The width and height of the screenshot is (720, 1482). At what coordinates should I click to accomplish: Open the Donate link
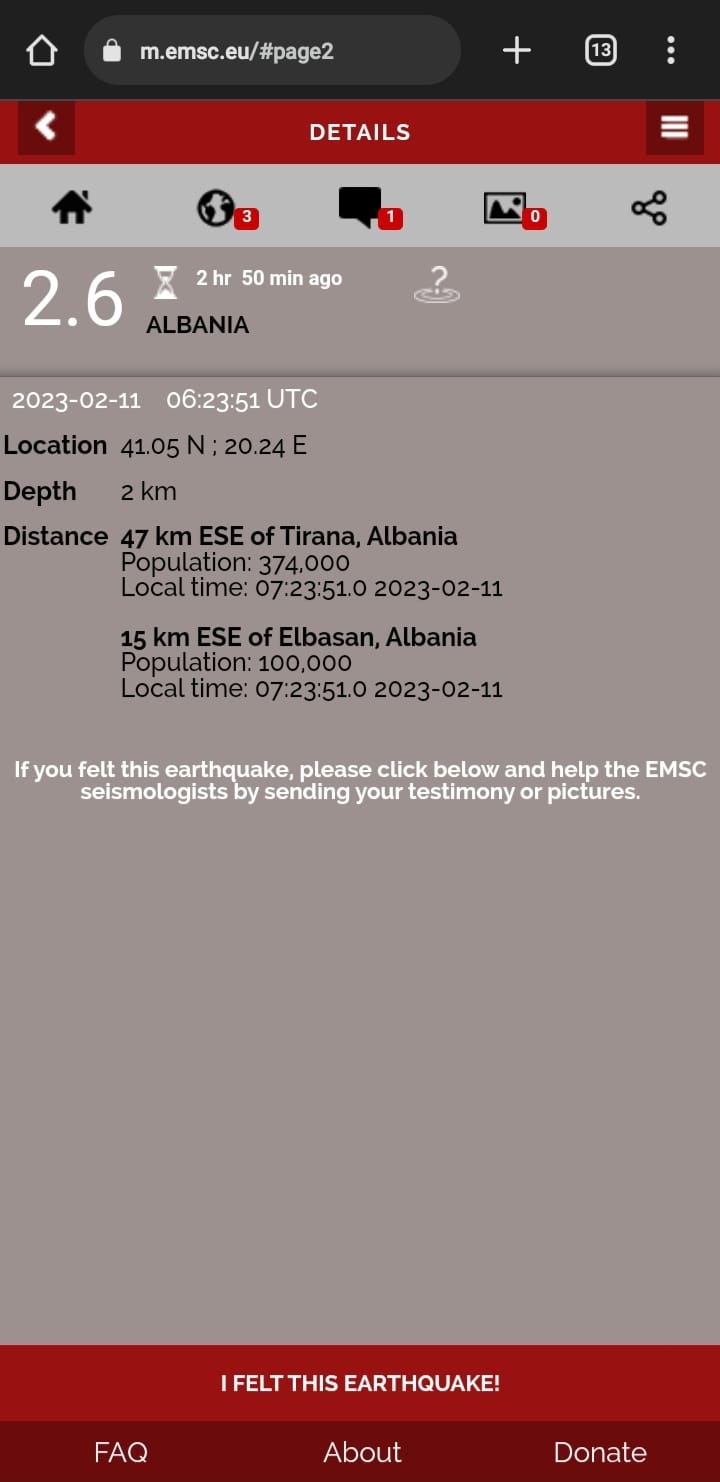click(x=600, y=1452)
